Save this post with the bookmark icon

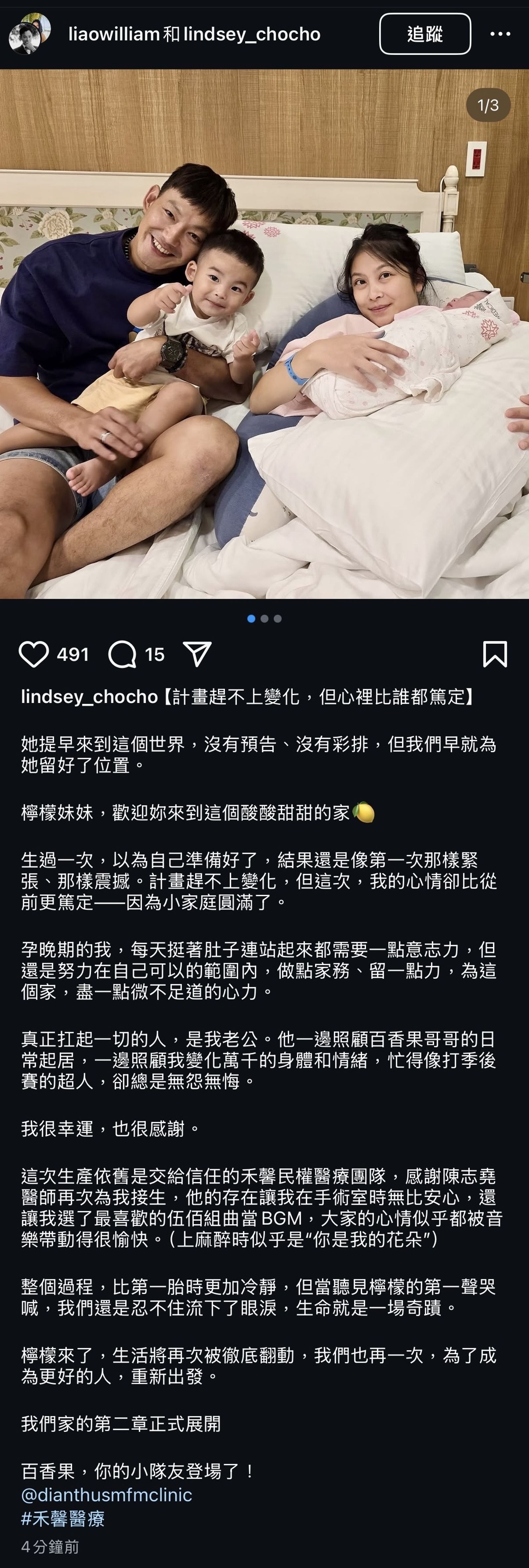click(494, 654)
